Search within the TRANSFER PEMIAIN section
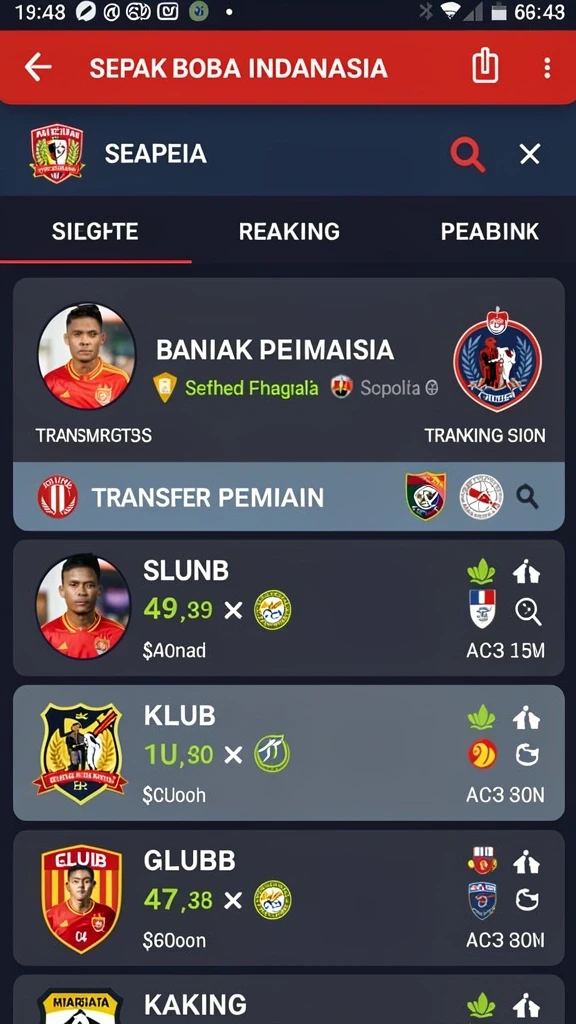 [527, 497]
